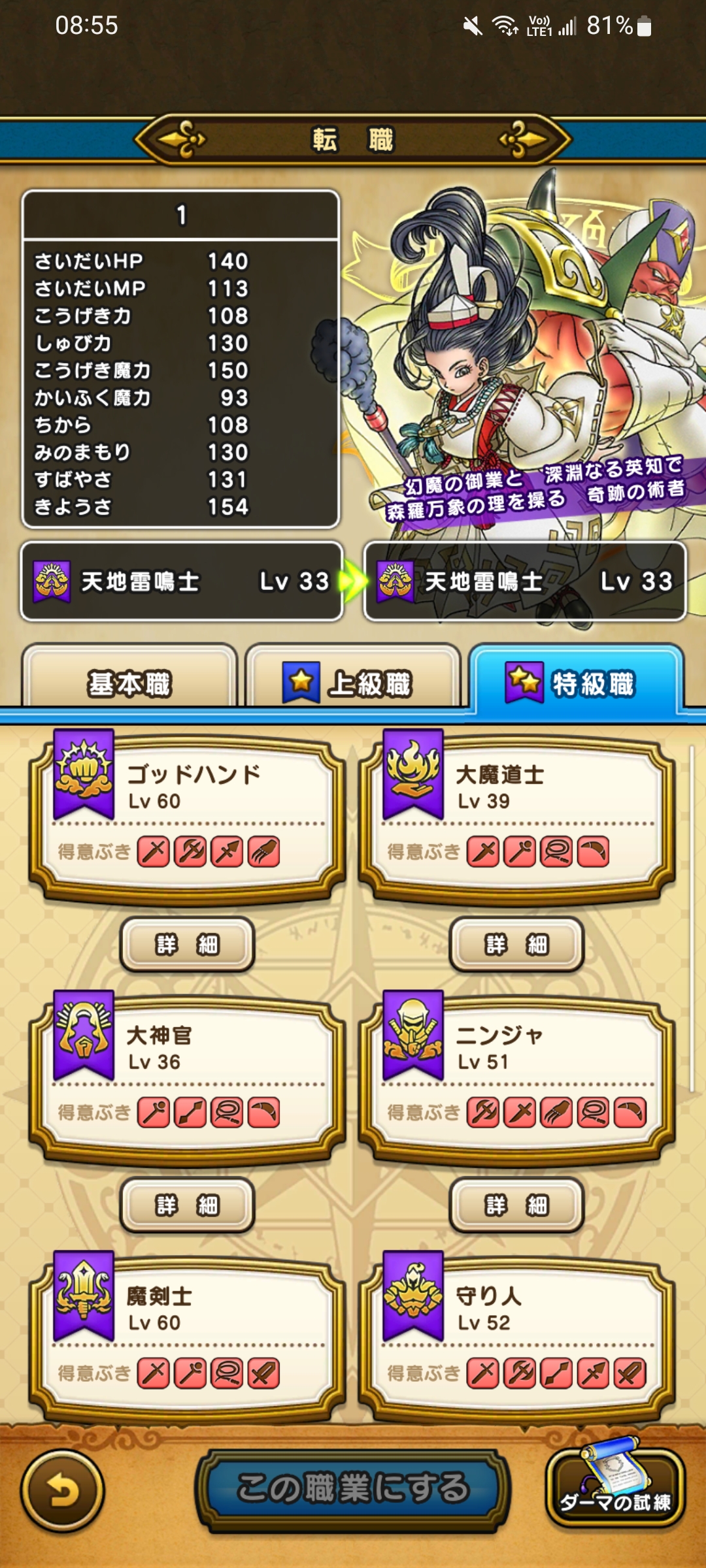Switch to the 基本職 tab
Viewport: 706px width, 1568px height.
(129, 683)
